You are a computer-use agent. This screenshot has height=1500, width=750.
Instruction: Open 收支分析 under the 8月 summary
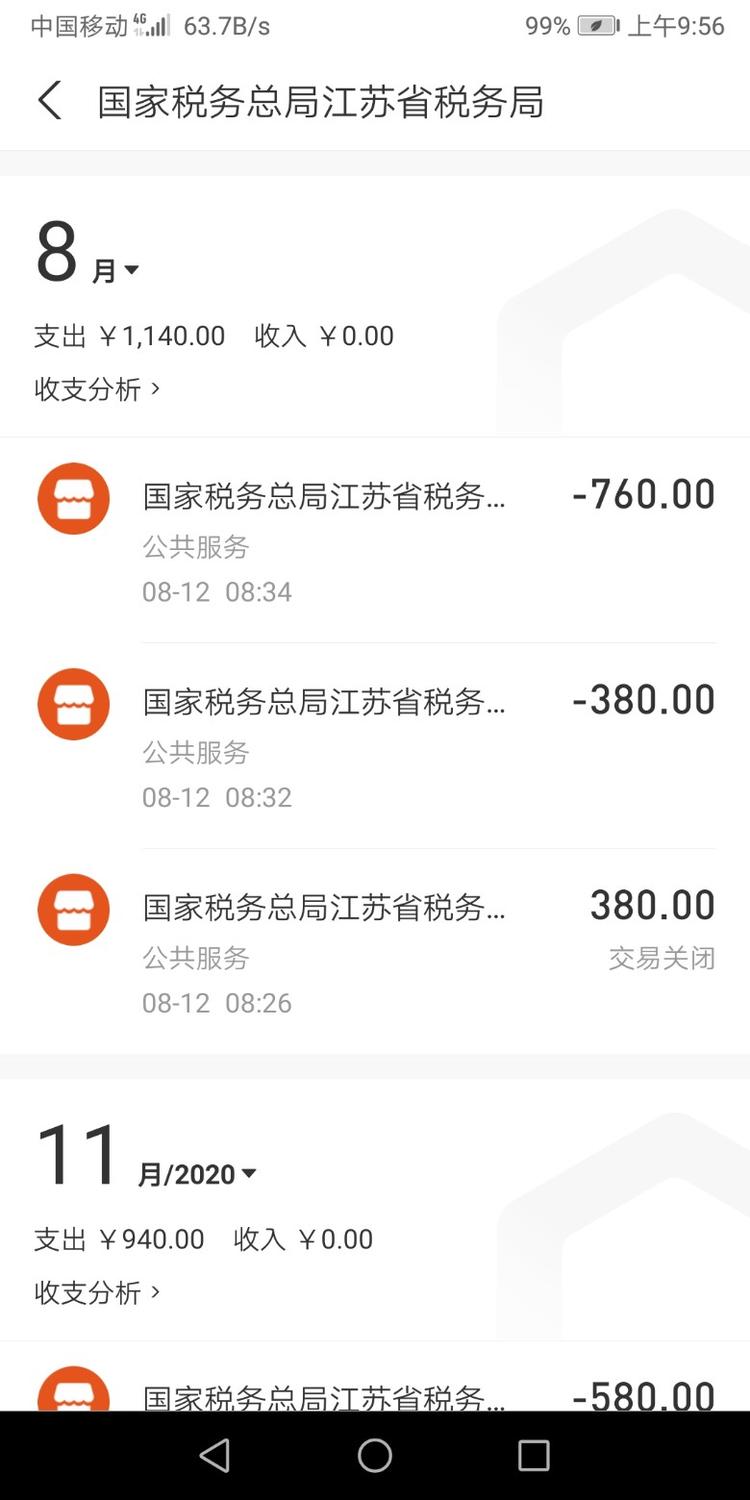[x=97, y=389]
